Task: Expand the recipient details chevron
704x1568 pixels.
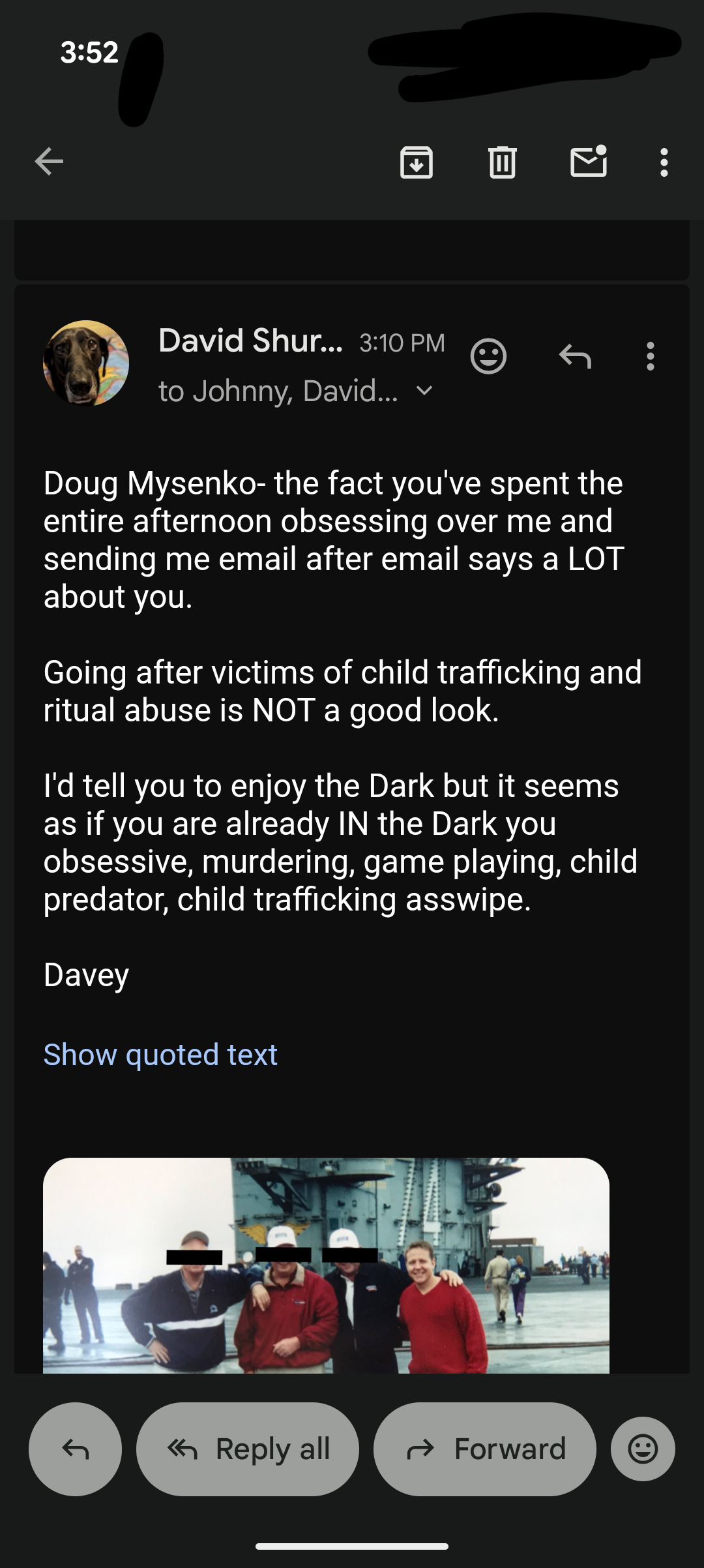Action: point(424,391)
